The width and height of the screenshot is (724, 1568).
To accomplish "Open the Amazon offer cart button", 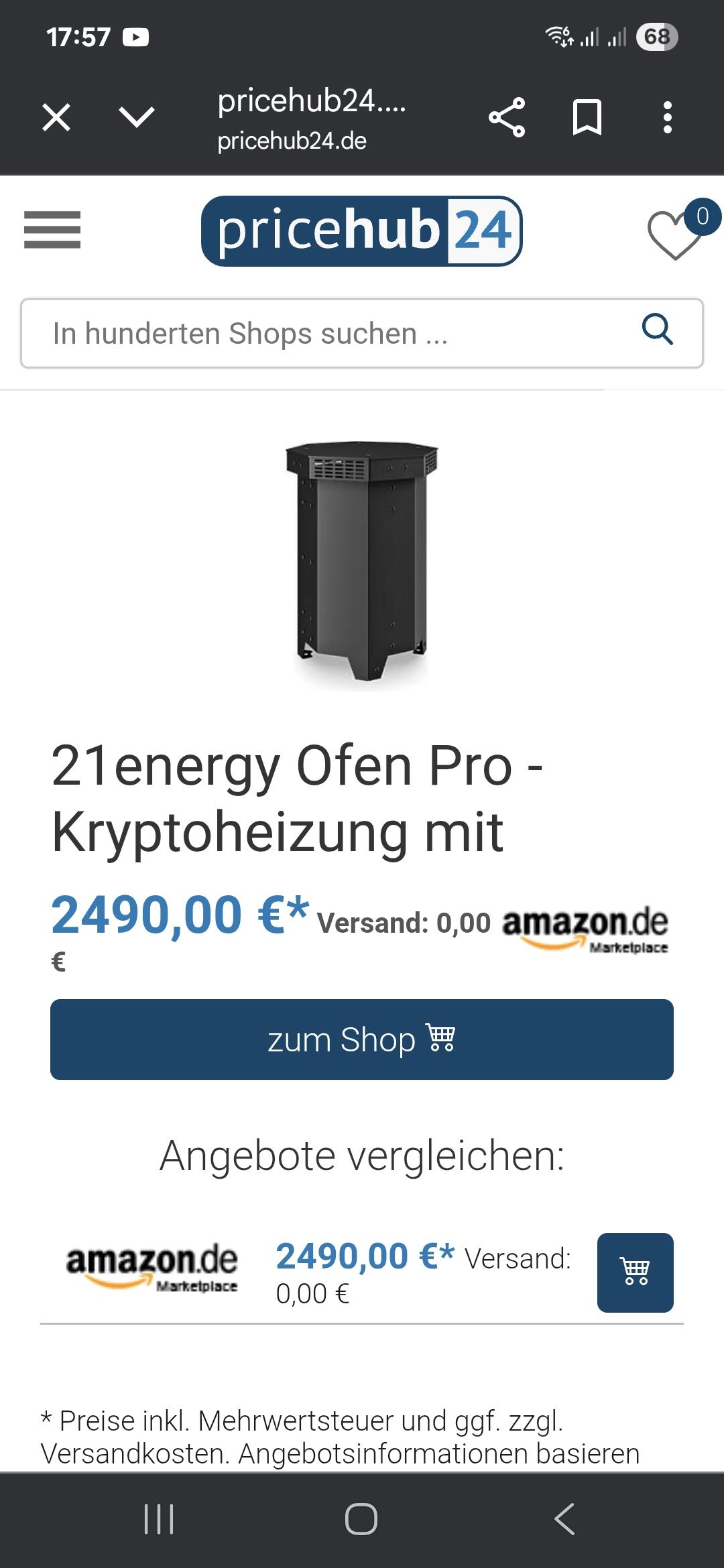I will click(x=635, y=1272).
